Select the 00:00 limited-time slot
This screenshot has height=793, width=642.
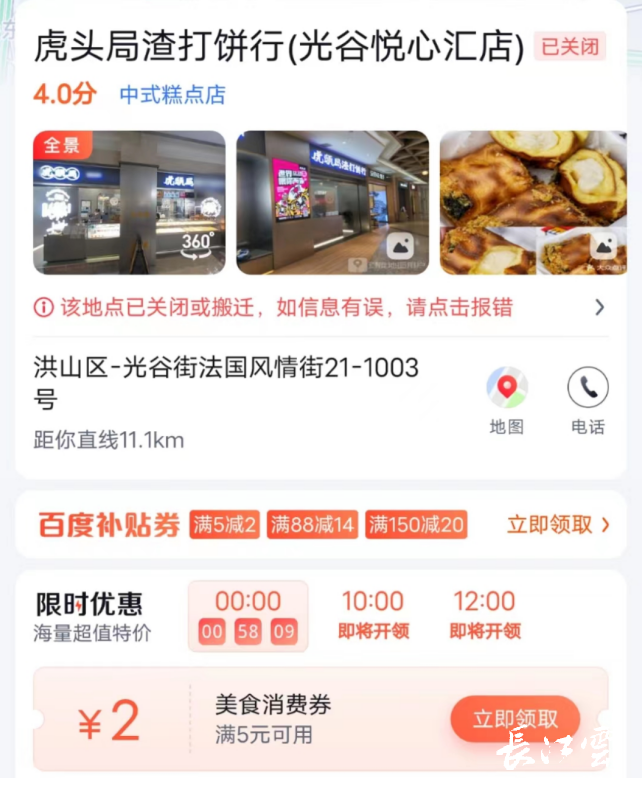point(248,615)
